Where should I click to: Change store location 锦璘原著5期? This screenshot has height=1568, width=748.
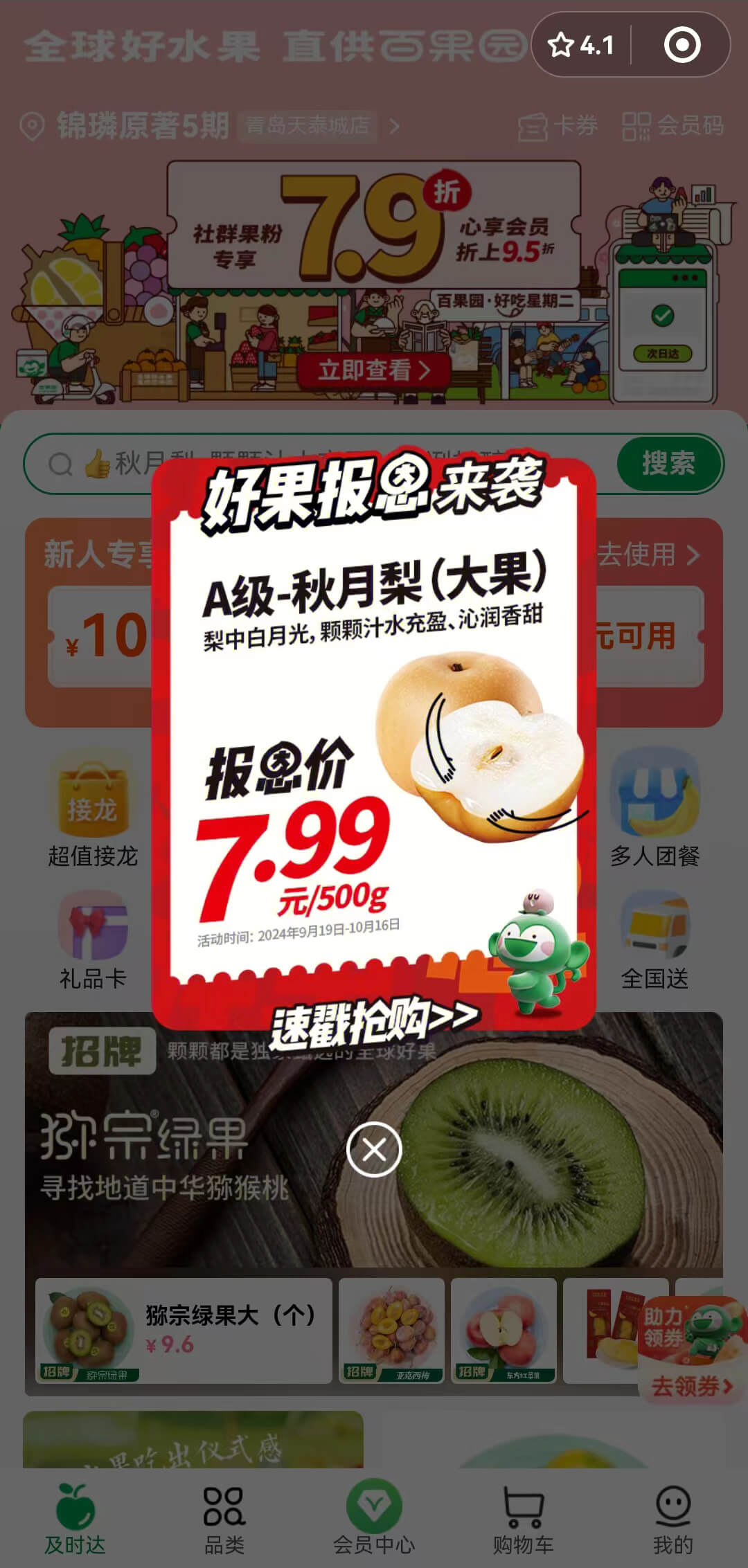coord(142,126)
